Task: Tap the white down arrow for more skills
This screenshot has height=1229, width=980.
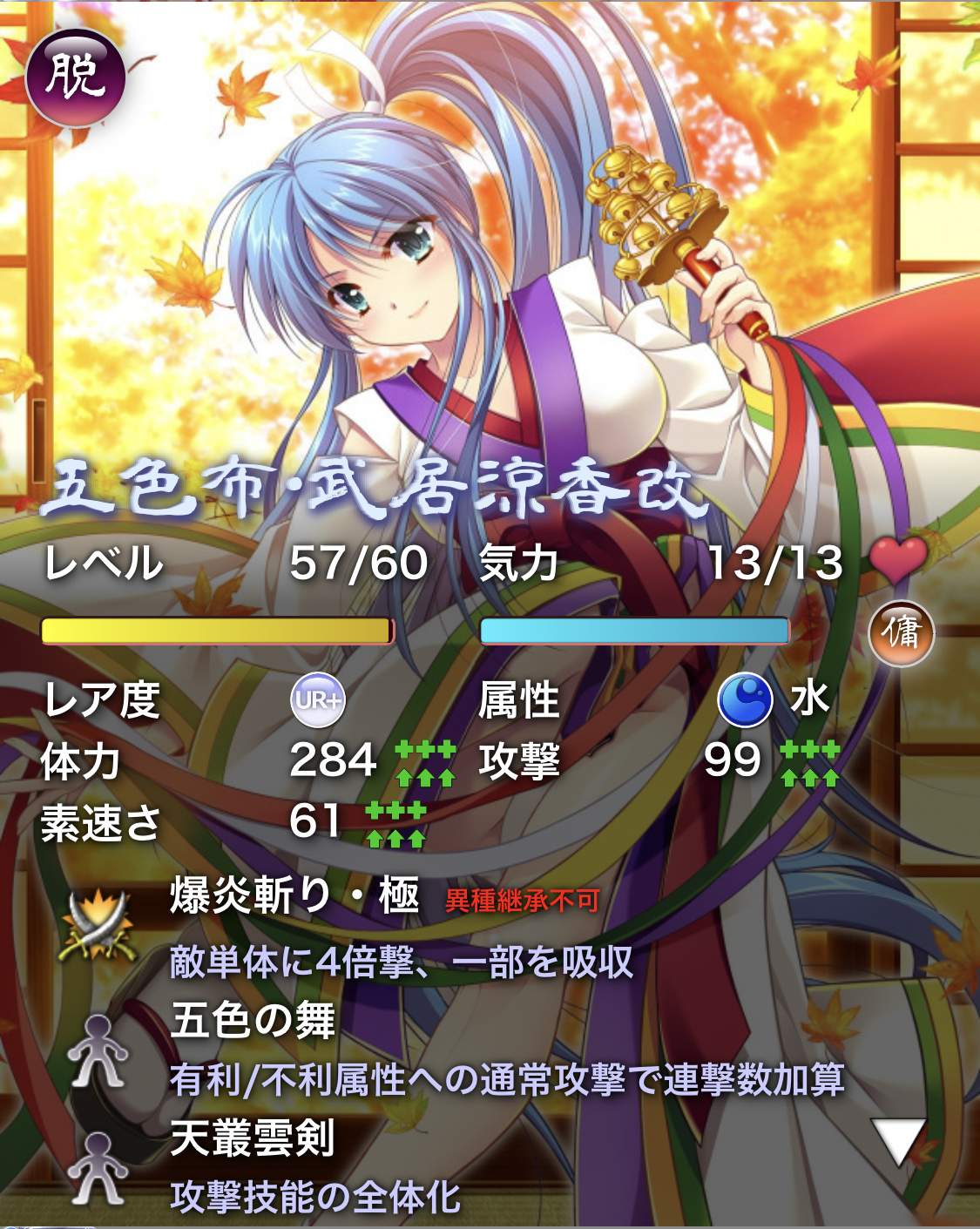Action: (898, 1141)
